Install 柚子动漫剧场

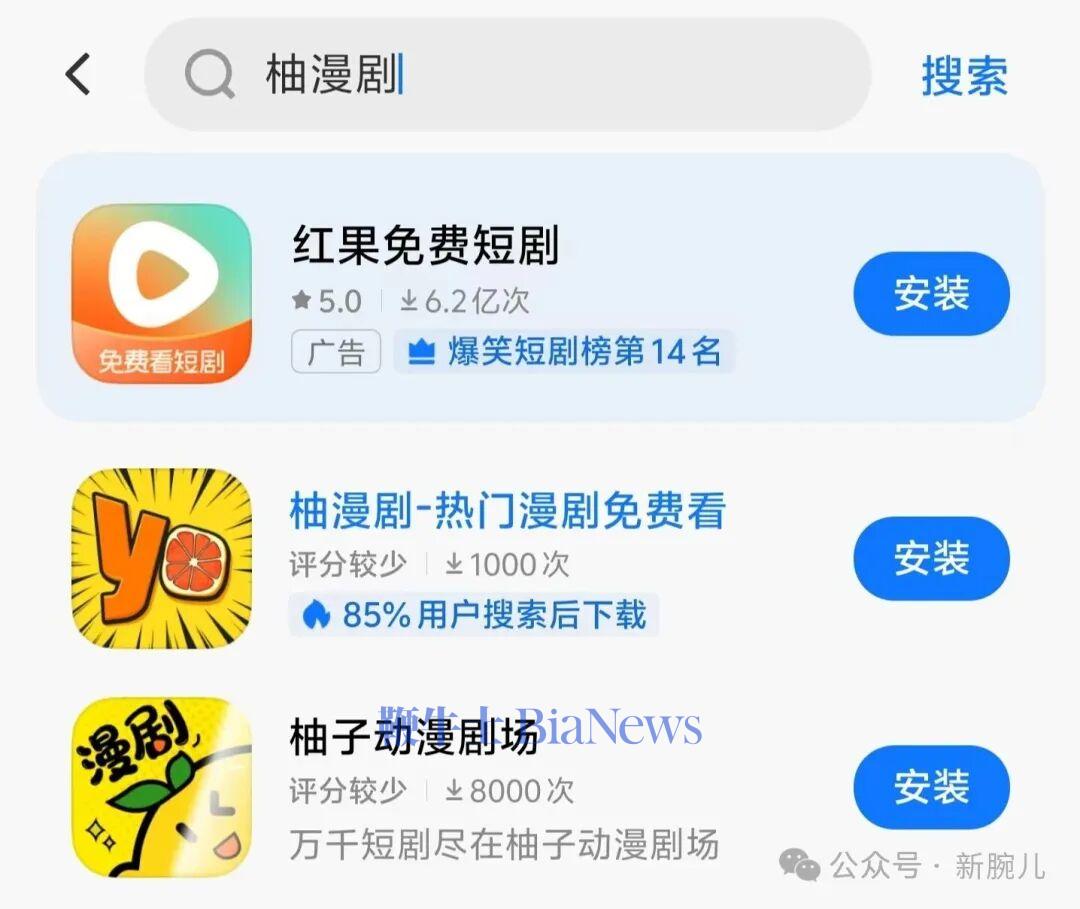(931, 787)
